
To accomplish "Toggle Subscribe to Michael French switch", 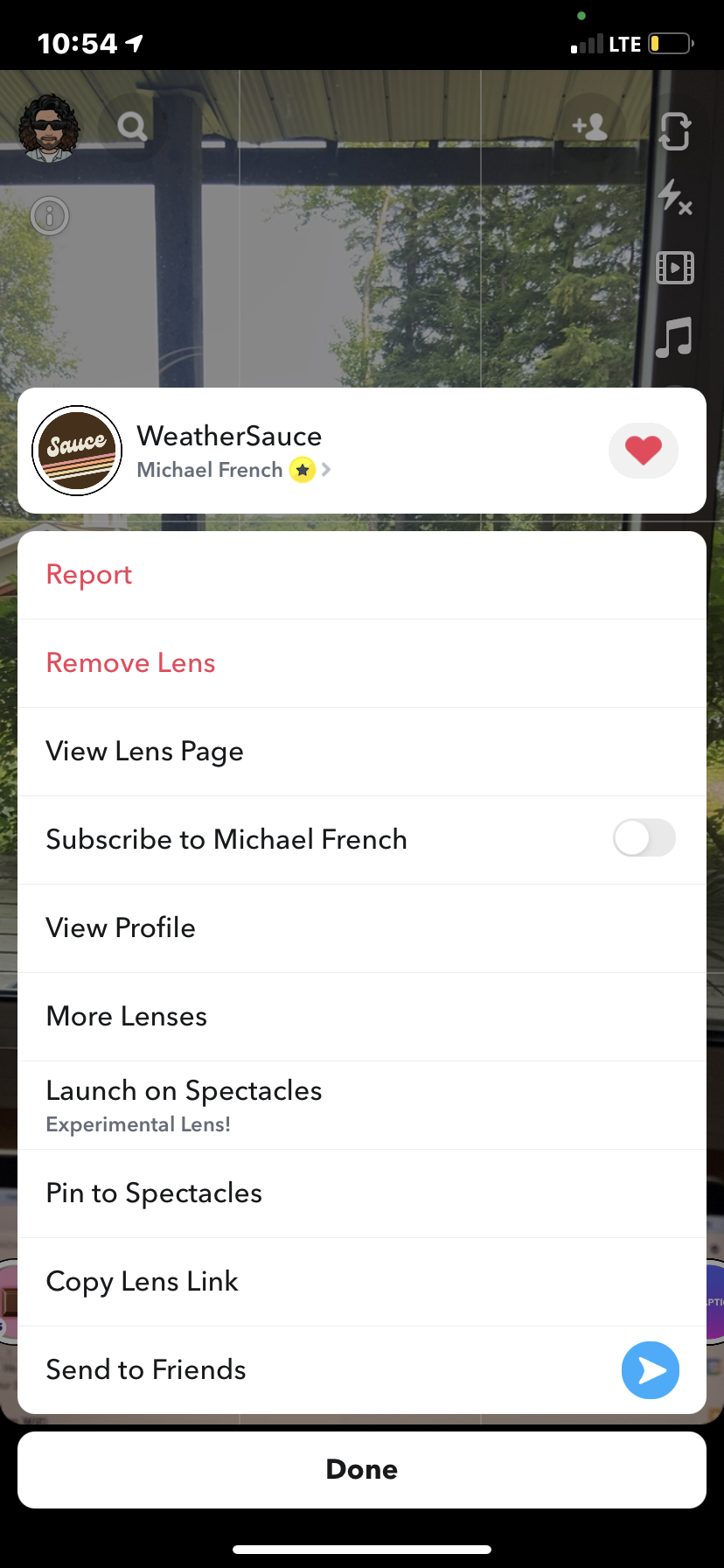I will point(644,838).
